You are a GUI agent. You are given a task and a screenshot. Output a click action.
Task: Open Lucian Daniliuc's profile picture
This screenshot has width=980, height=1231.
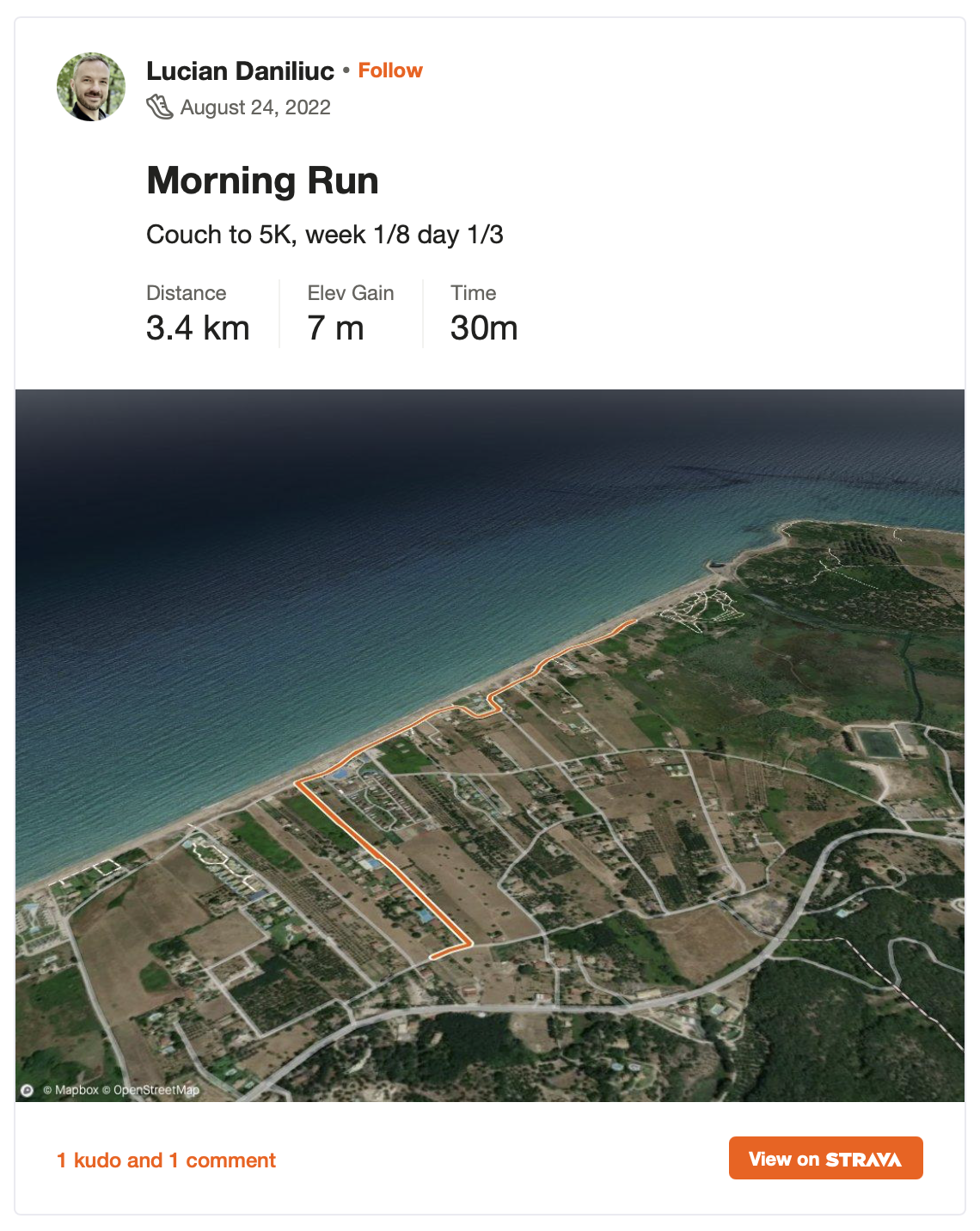[91, 87]
